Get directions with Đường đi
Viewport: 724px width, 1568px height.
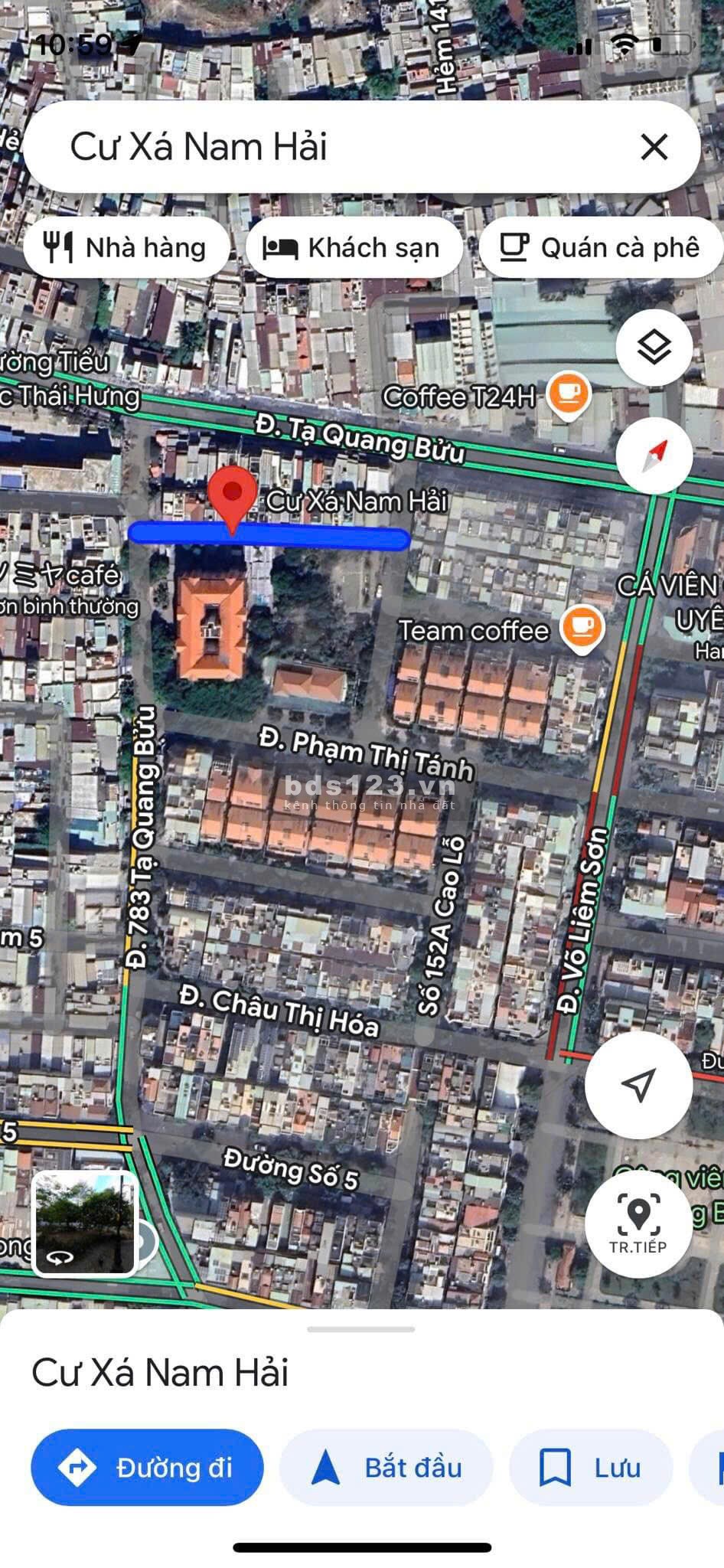pos(147,1467)
